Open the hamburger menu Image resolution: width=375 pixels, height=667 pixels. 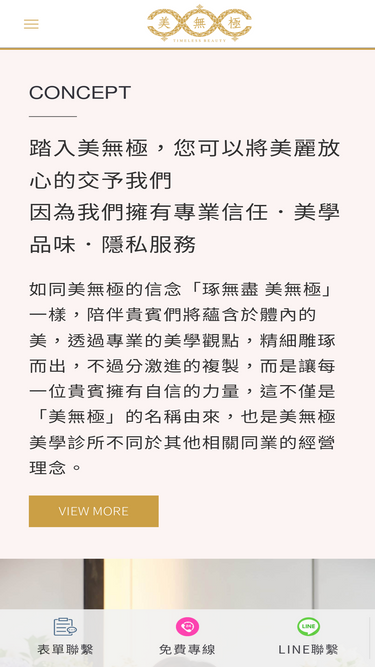[31, 24]
